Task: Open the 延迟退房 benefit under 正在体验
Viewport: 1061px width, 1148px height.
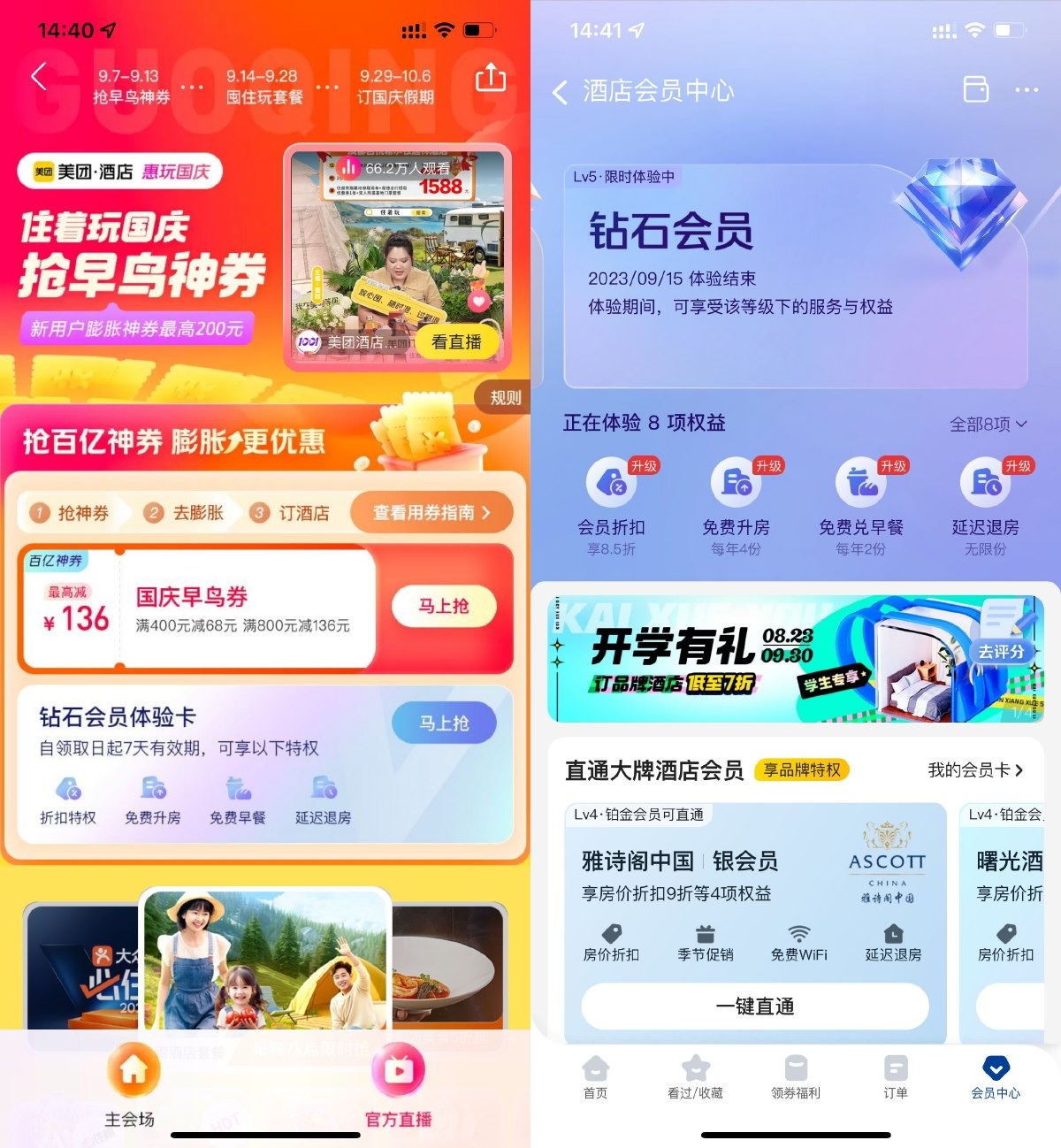Action: click(x=985, y=501)
